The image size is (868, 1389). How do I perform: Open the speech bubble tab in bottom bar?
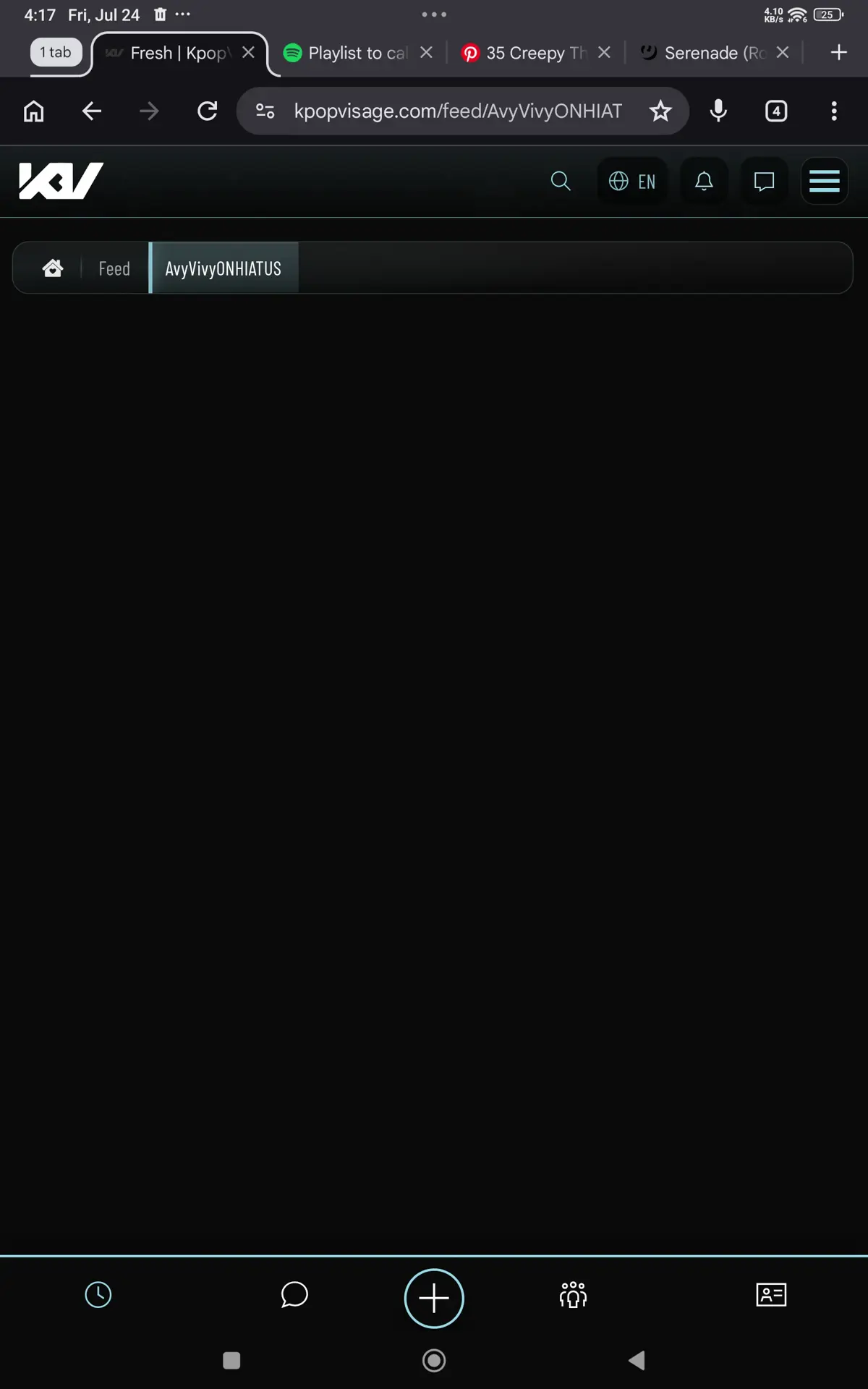coord(294,1295)
